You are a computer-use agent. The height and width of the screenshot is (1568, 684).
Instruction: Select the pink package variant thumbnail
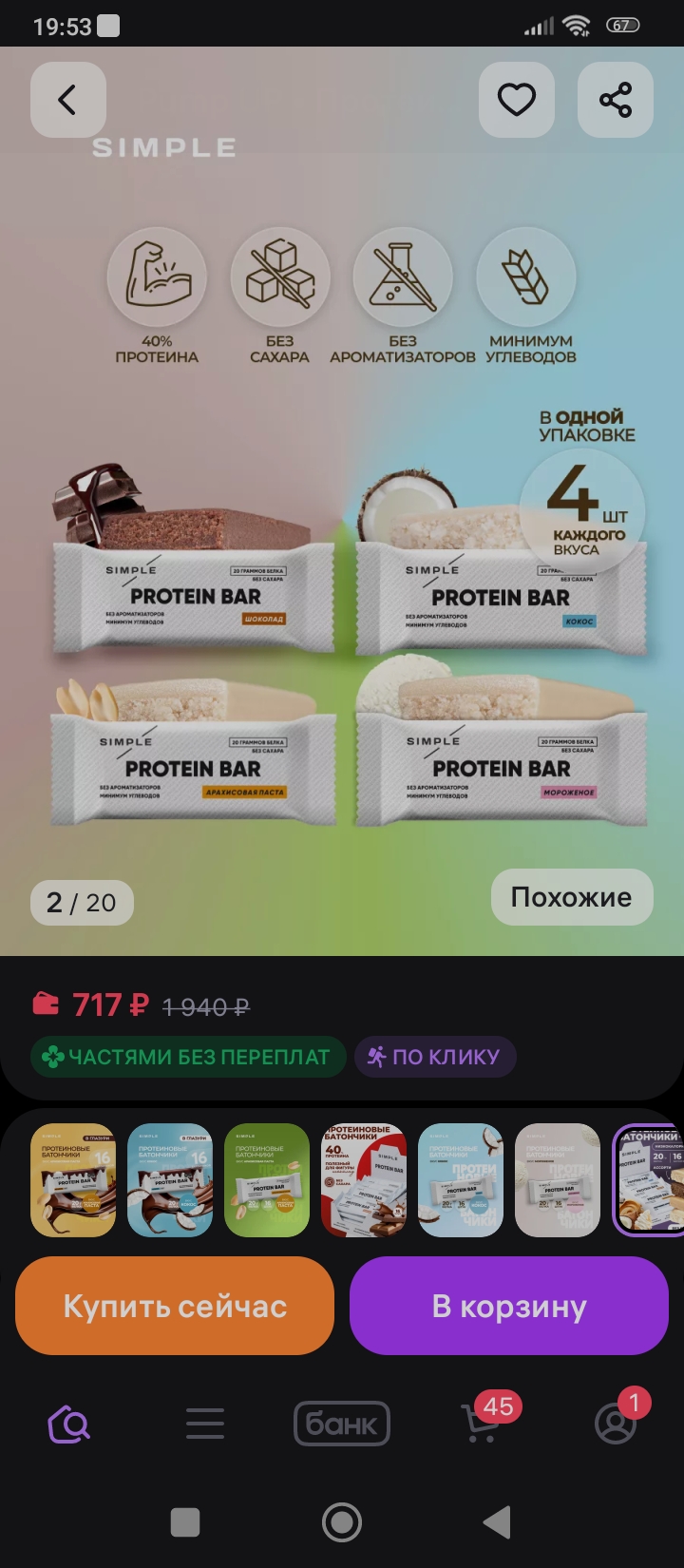coord(558,1180)
